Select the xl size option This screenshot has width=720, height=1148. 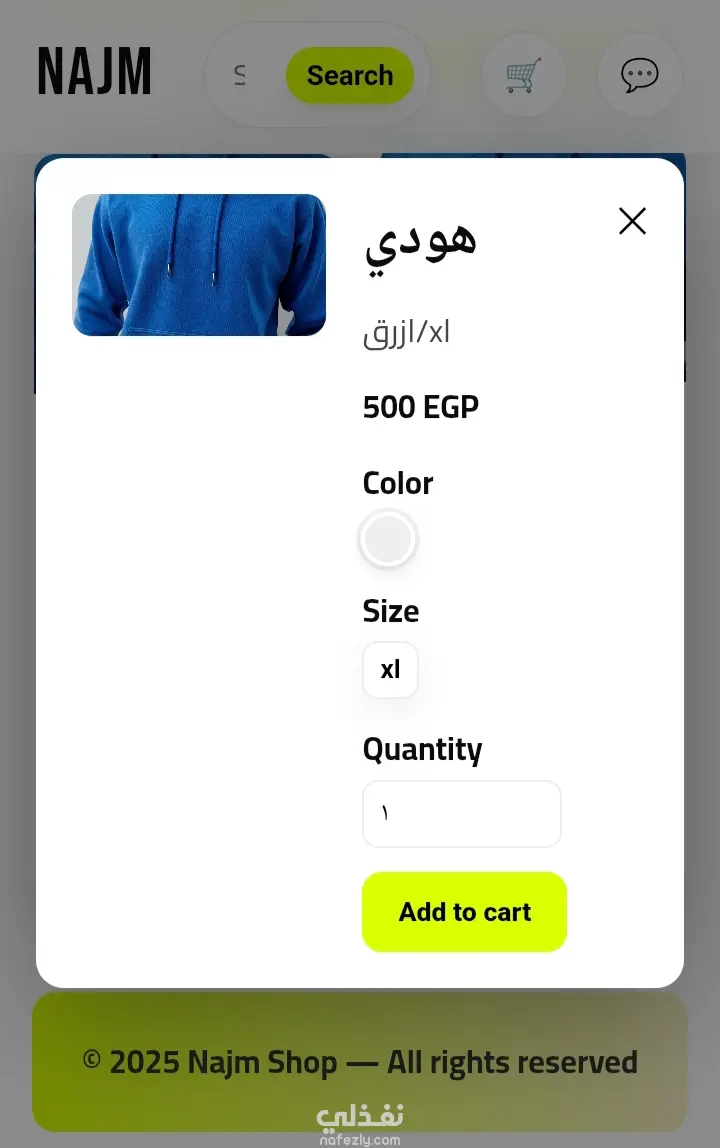point(390,670)
